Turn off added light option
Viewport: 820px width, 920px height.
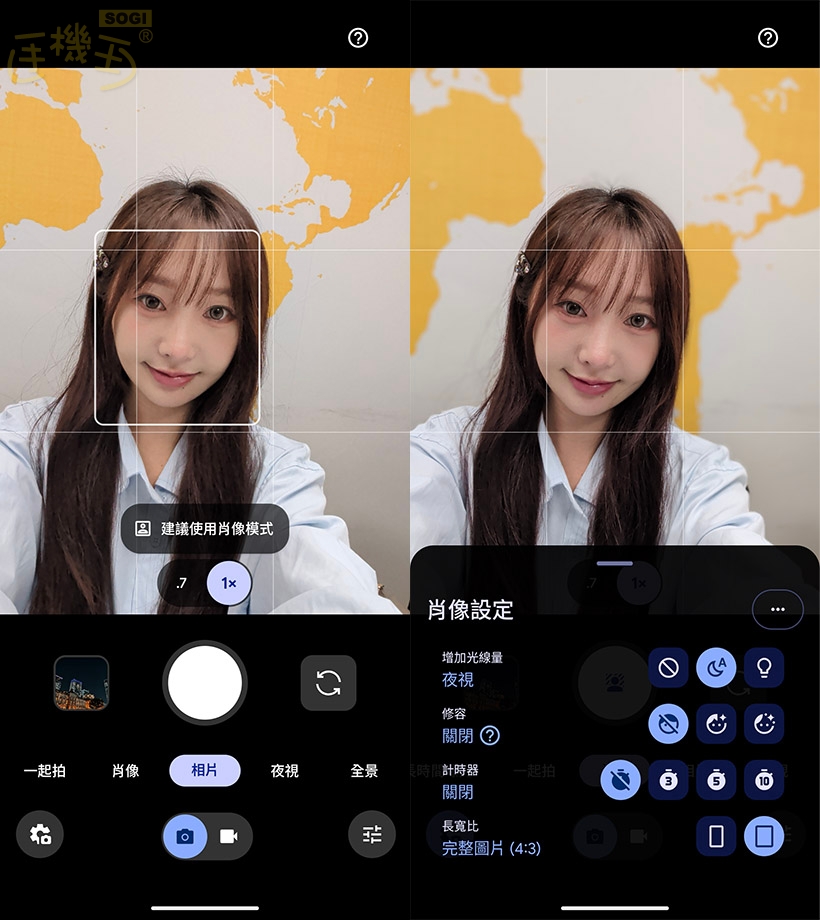click(x=668, y=668)
